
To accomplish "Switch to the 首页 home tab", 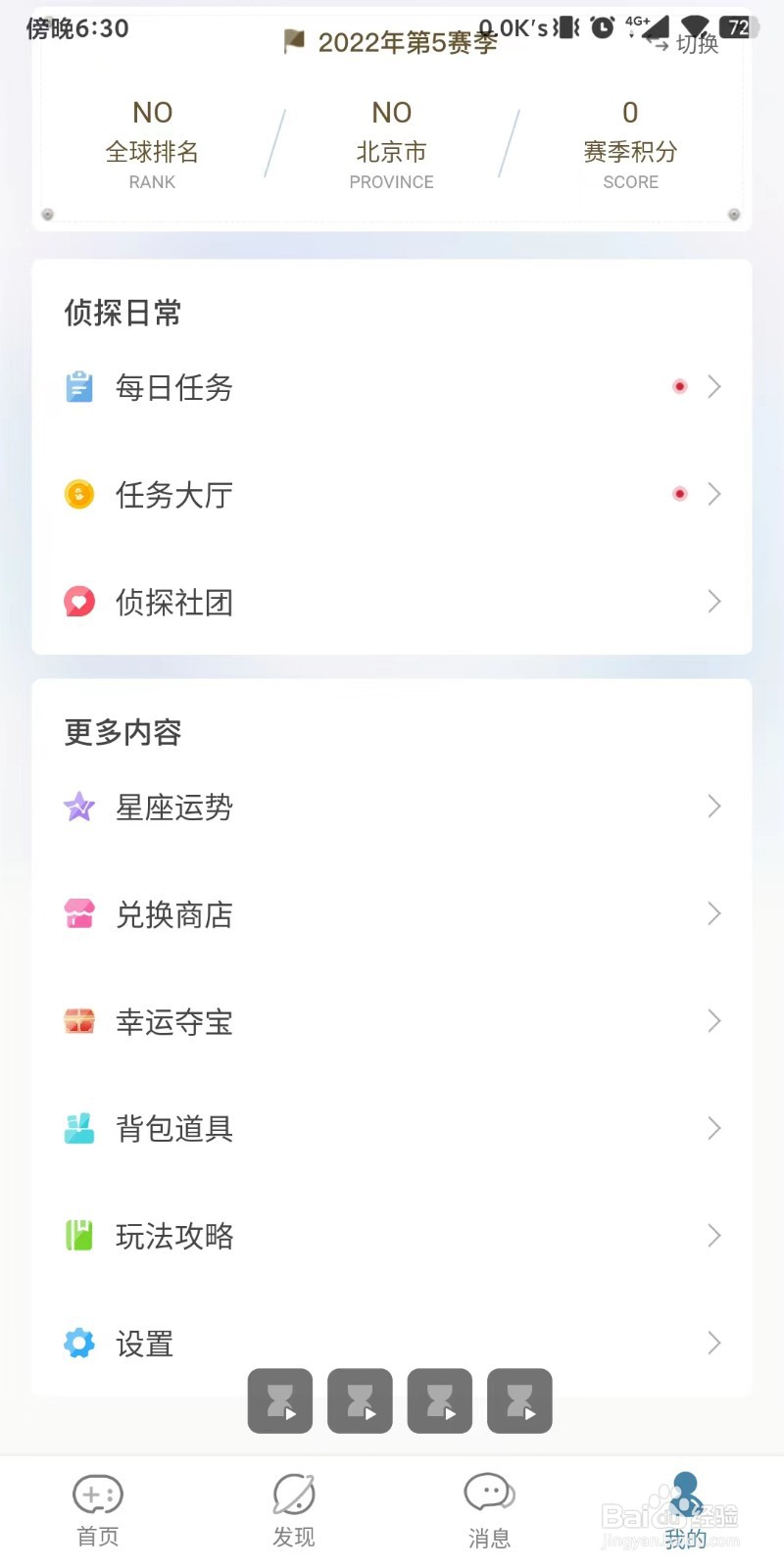I will [98, 1511].
